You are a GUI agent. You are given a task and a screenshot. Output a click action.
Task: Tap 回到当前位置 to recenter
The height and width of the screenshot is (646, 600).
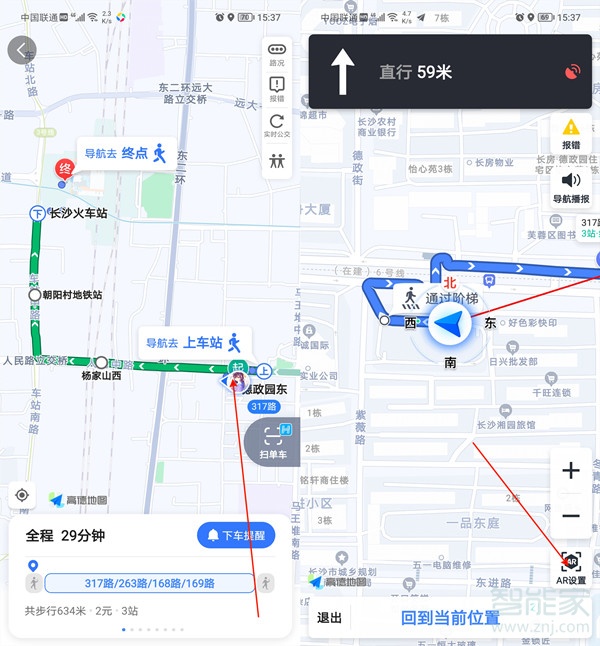[x=450, y=618]
